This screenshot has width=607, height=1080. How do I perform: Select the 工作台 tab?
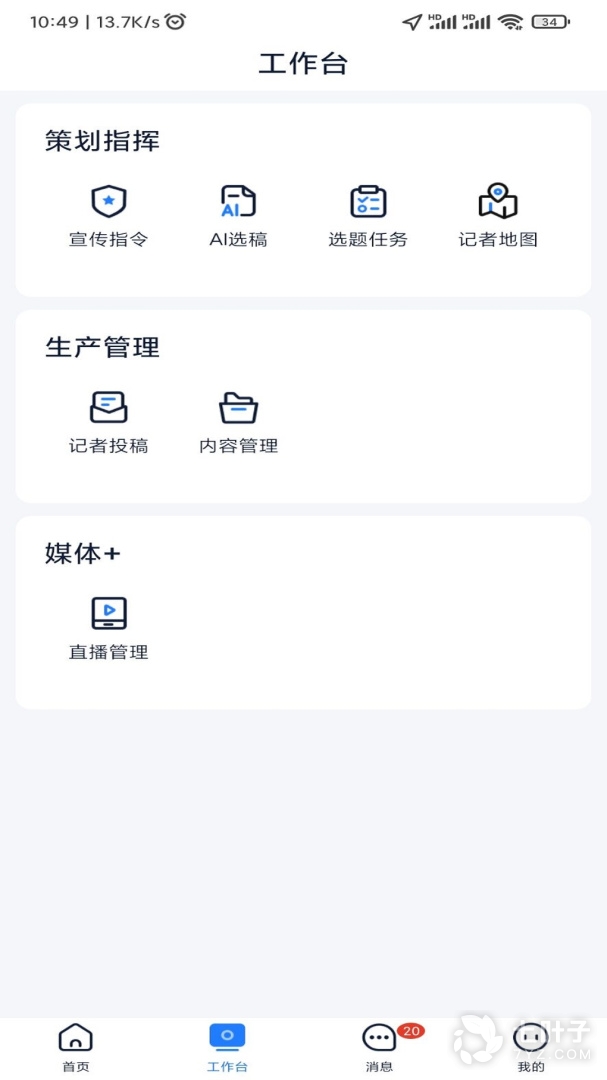[227, 1046]
